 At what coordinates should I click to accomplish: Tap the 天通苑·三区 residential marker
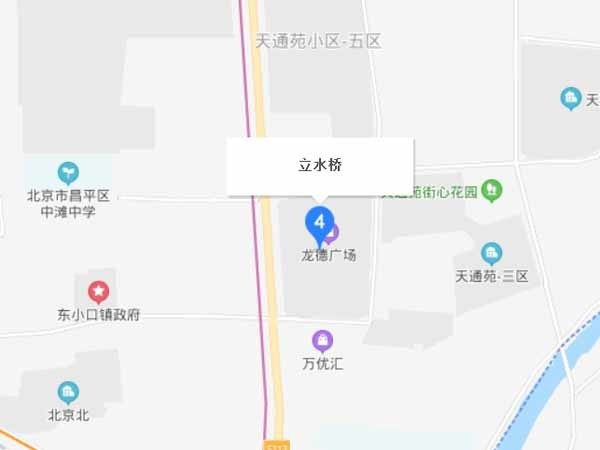pos(490,253)
